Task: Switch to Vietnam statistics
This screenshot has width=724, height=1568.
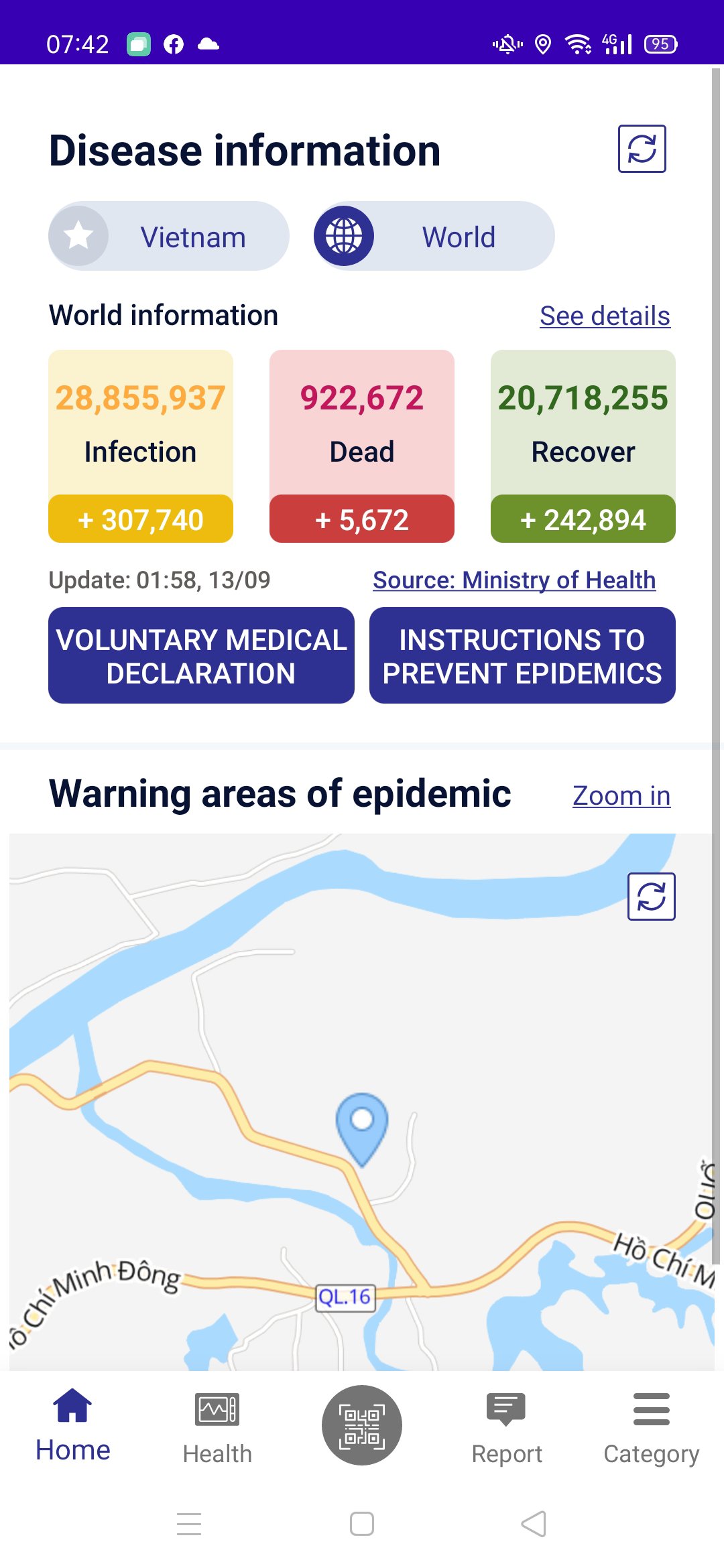Action: [x=169, y=237]
